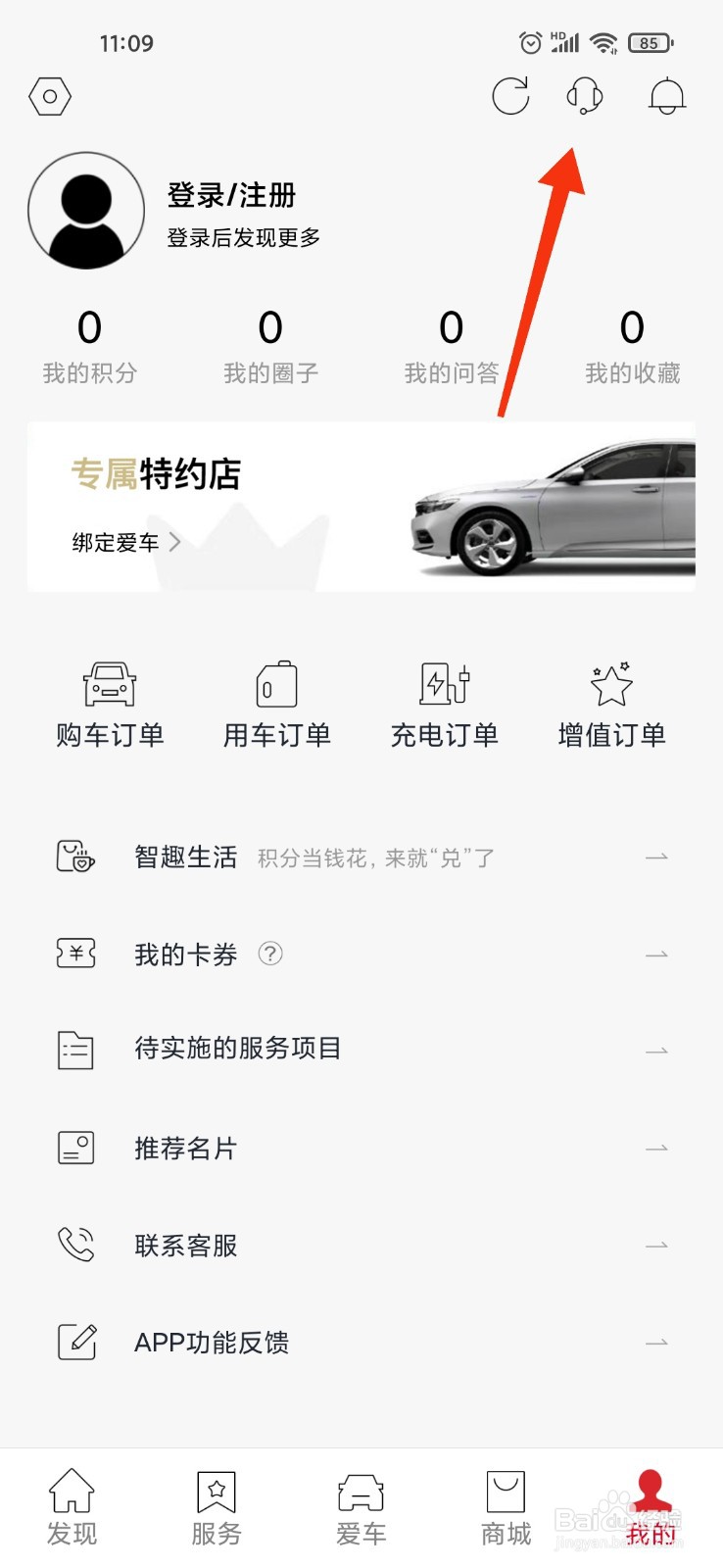View 我的圈子 circles
The height and width of the screenshot is (1568, 723).
tap(270, 345)
